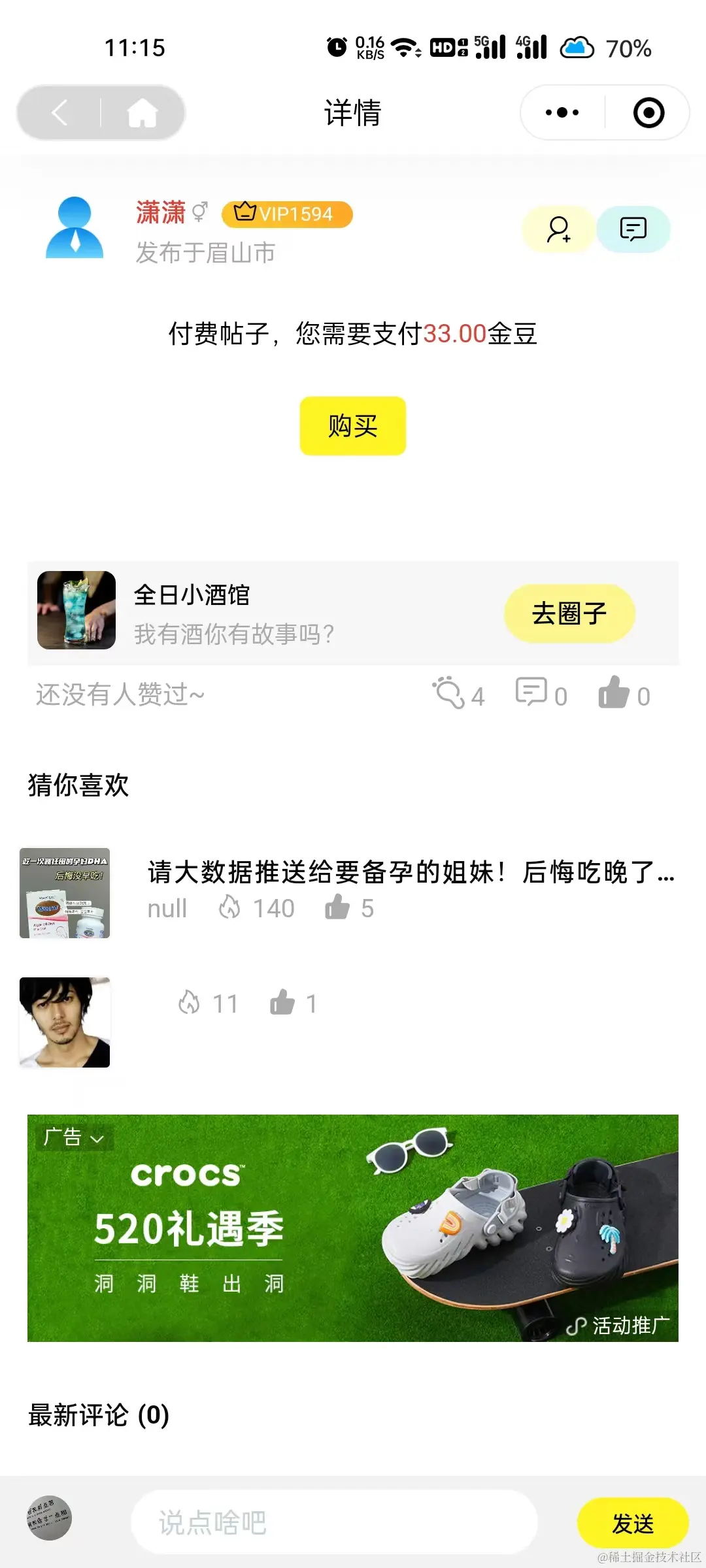Open the mini-program home icon
706x1568 pixels.
click(142, 113)
